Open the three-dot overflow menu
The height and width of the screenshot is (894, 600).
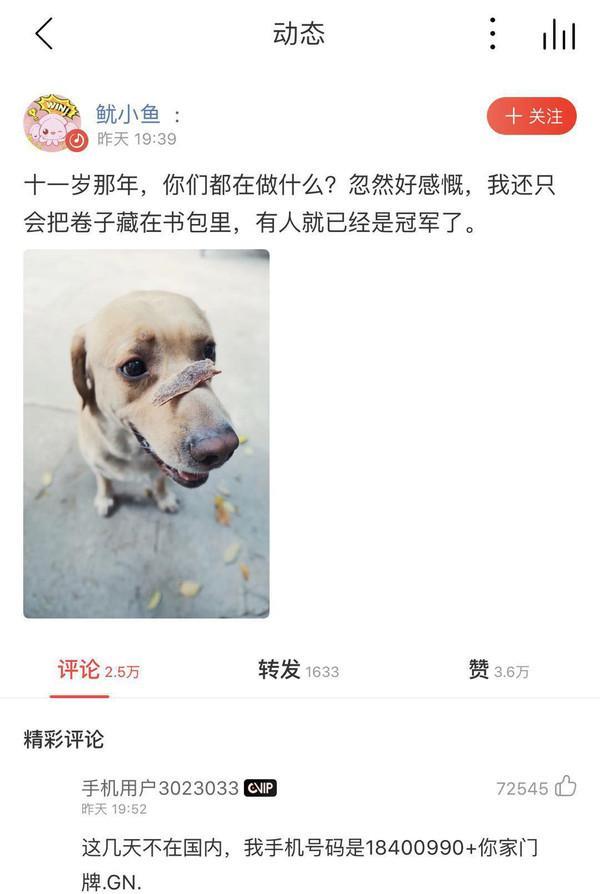point(492,34)
